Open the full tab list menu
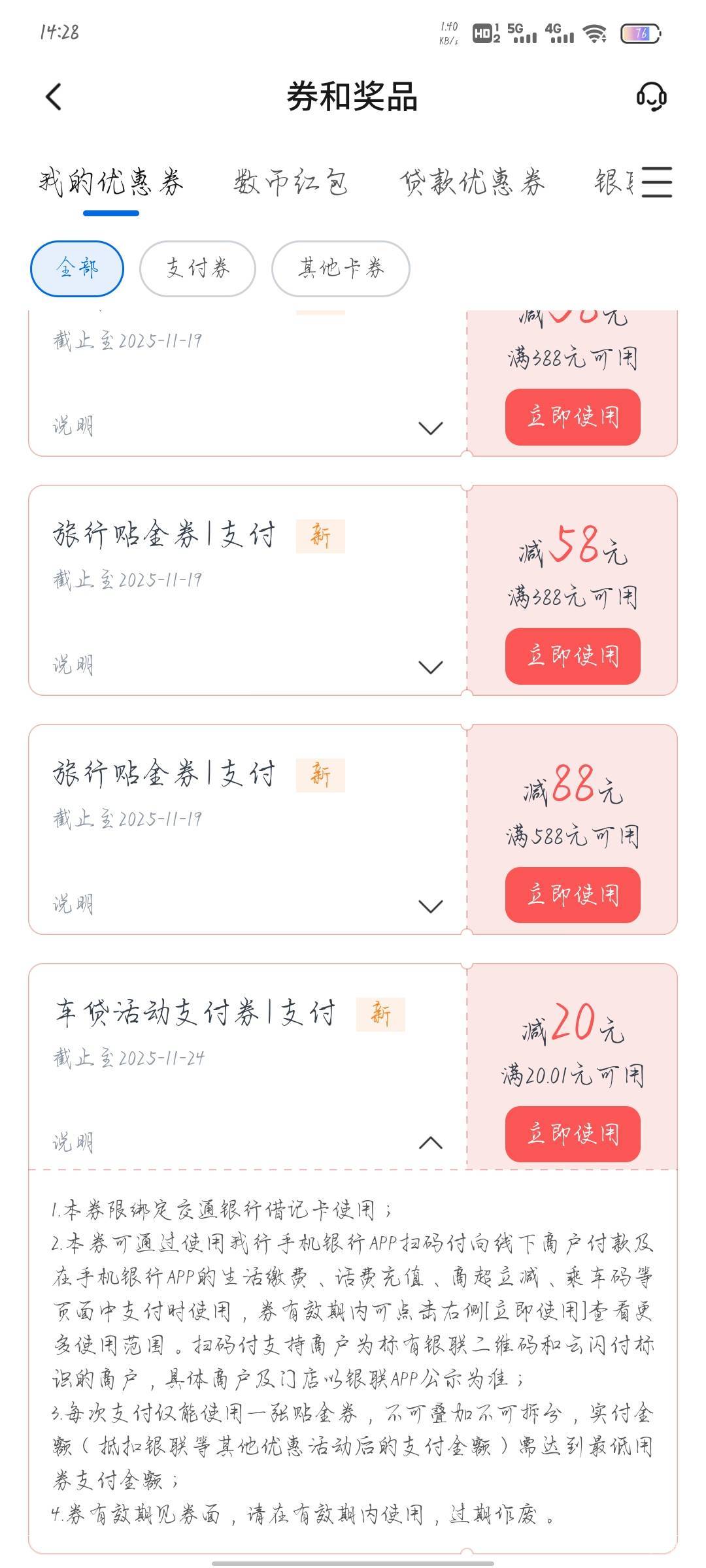Screen dimensions: 706x1568 656,182
